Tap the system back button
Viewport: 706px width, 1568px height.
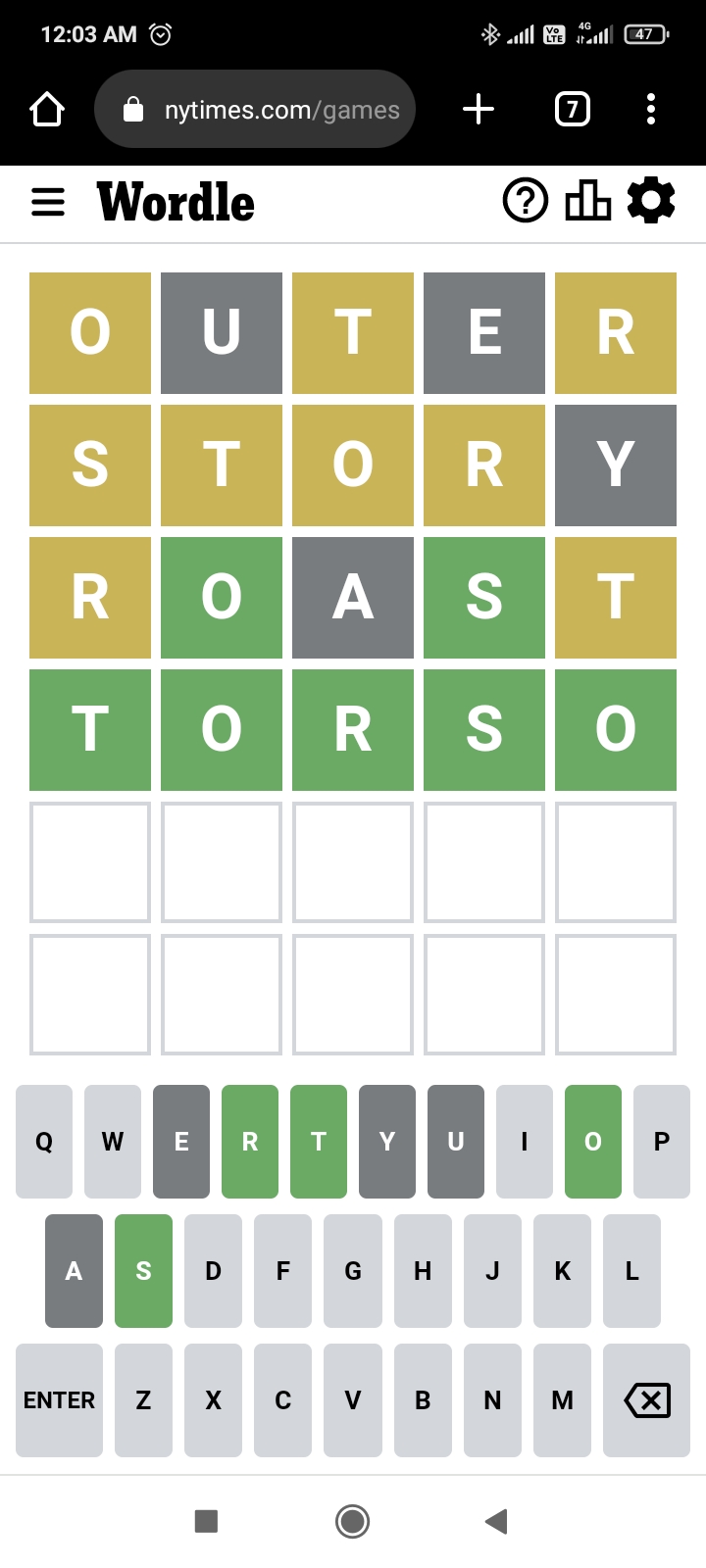click(x=496, y=1521)
